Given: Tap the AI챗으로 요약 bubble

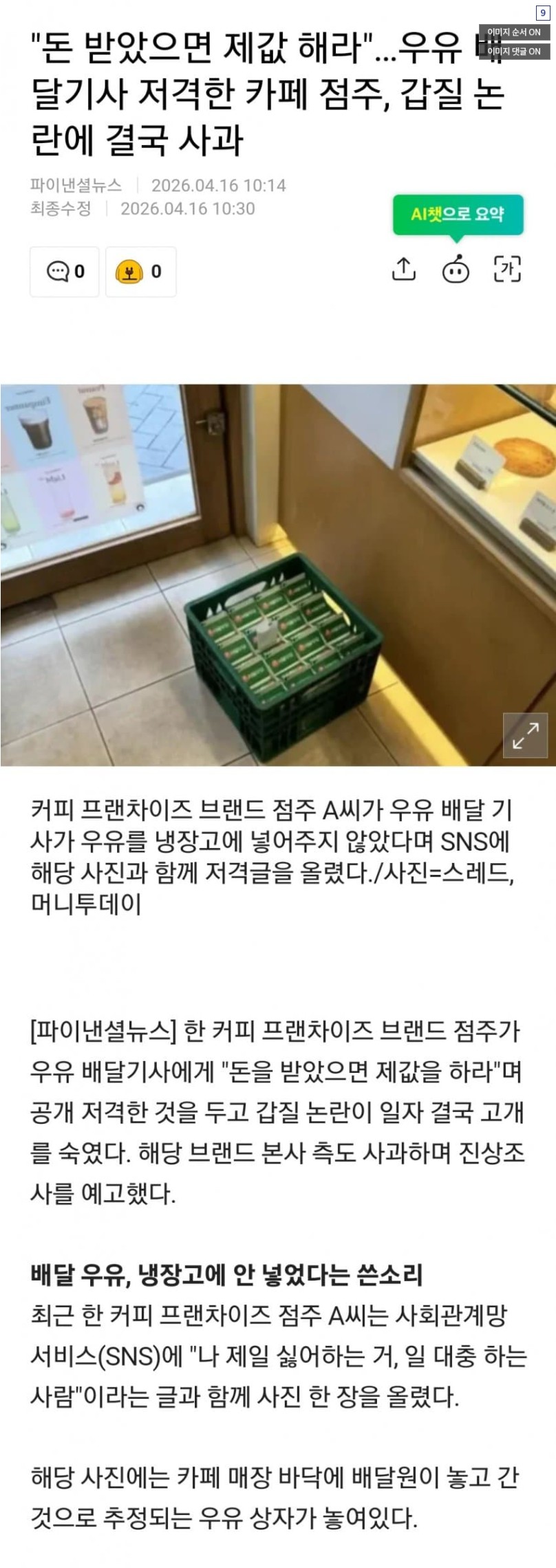Looking at the screenshot, I should click(458, 215).
